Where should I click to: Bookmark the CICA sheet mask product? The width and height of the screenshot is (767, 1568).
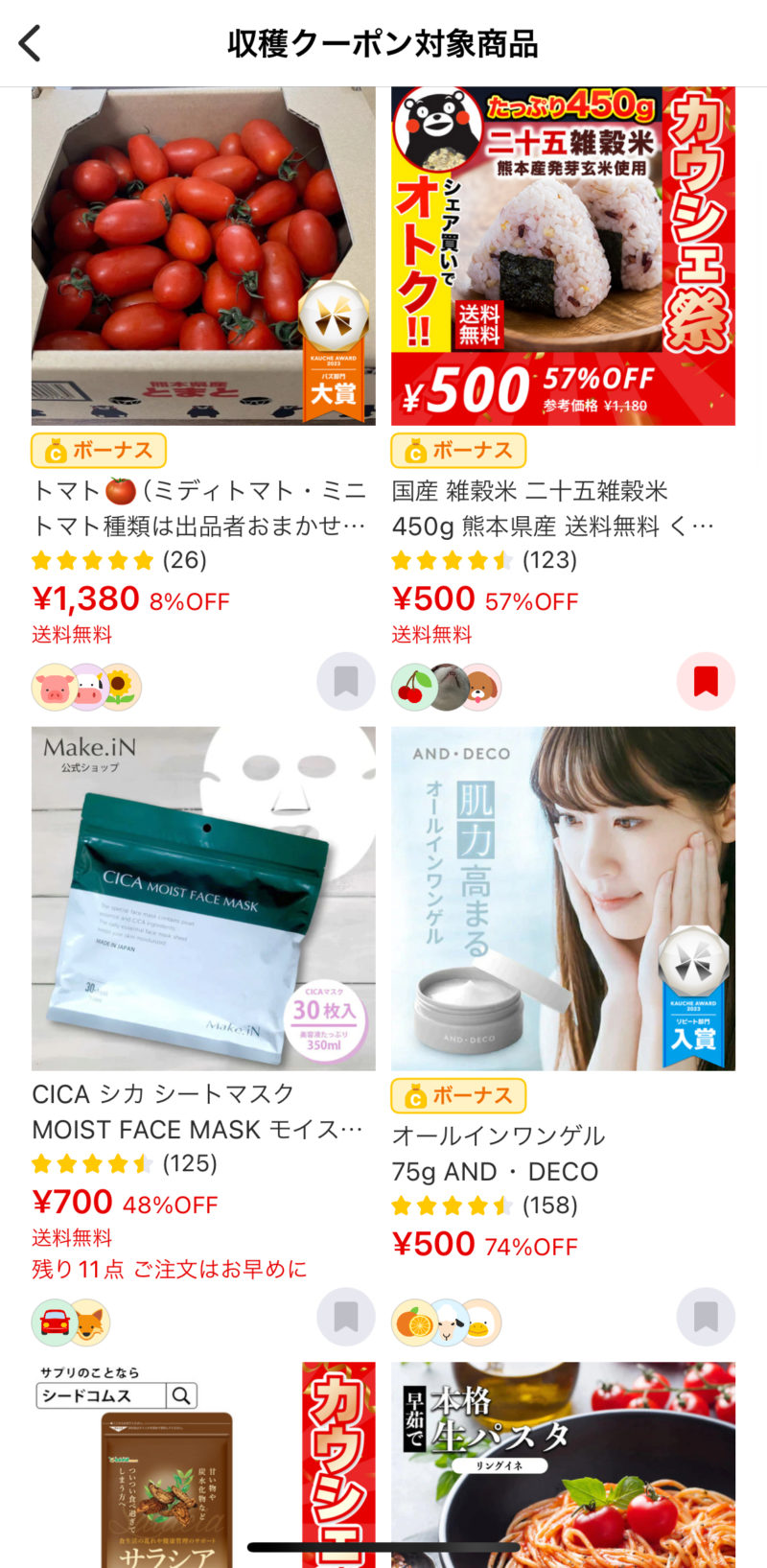tap(345, 1317)
